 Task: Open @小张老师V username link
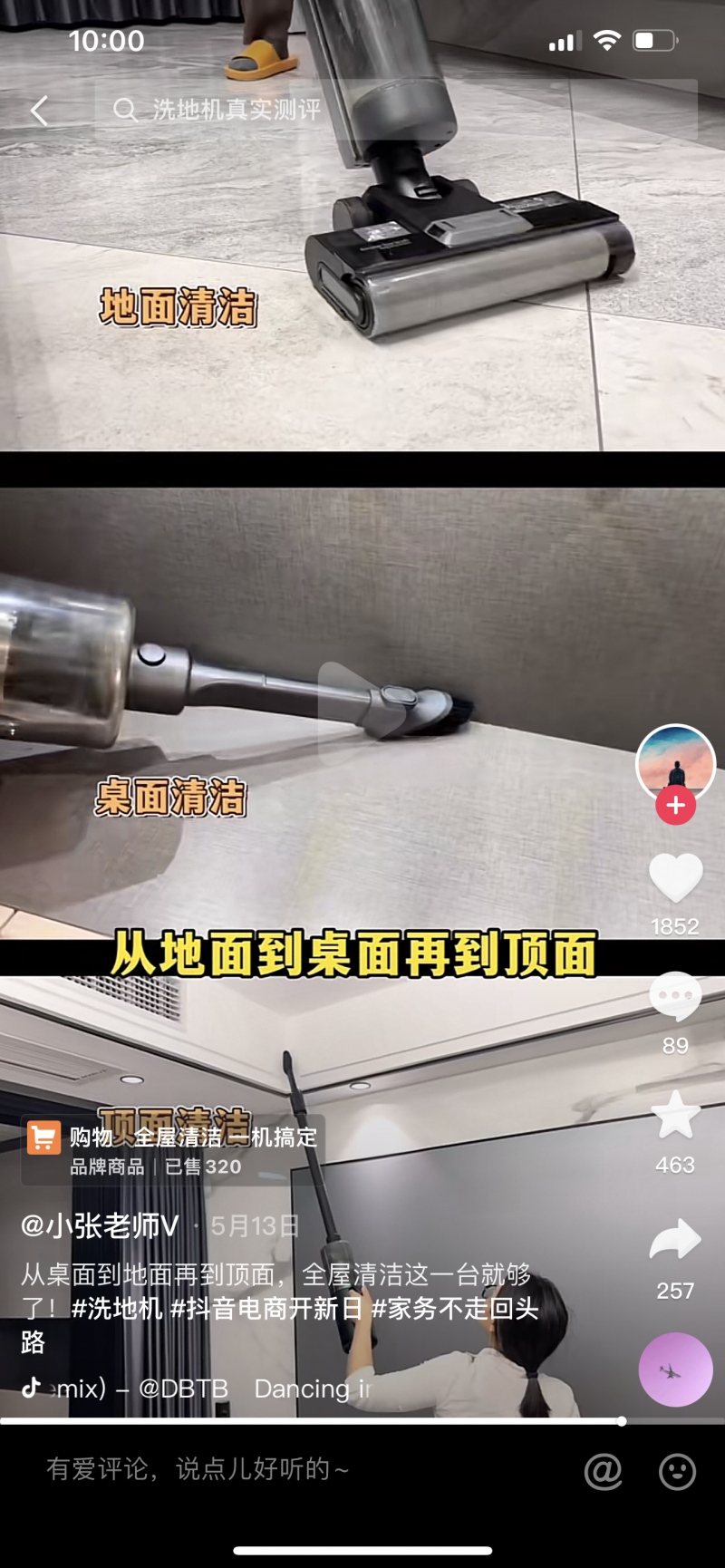(101, 1225)
